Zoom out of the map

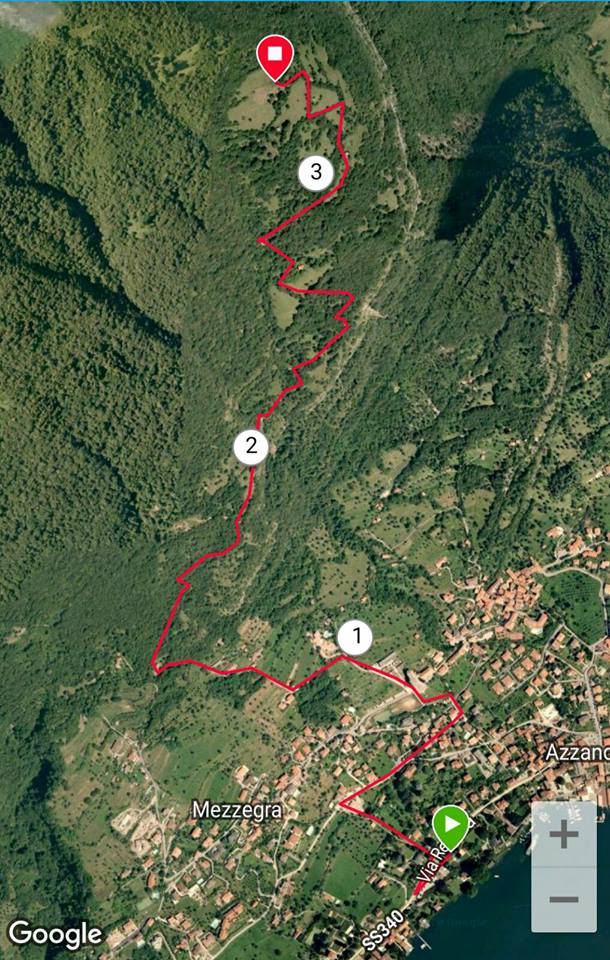point(564,899)
